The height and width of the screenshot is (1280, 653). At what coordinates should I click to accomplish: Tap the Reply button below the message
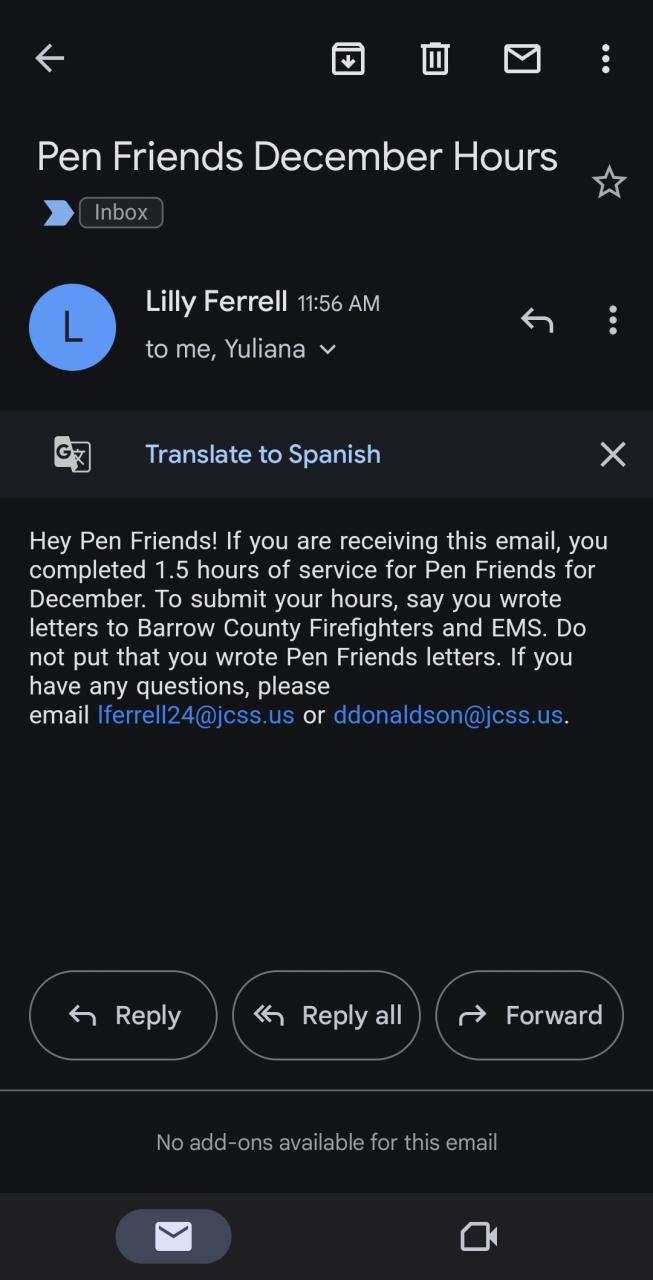123,1015
